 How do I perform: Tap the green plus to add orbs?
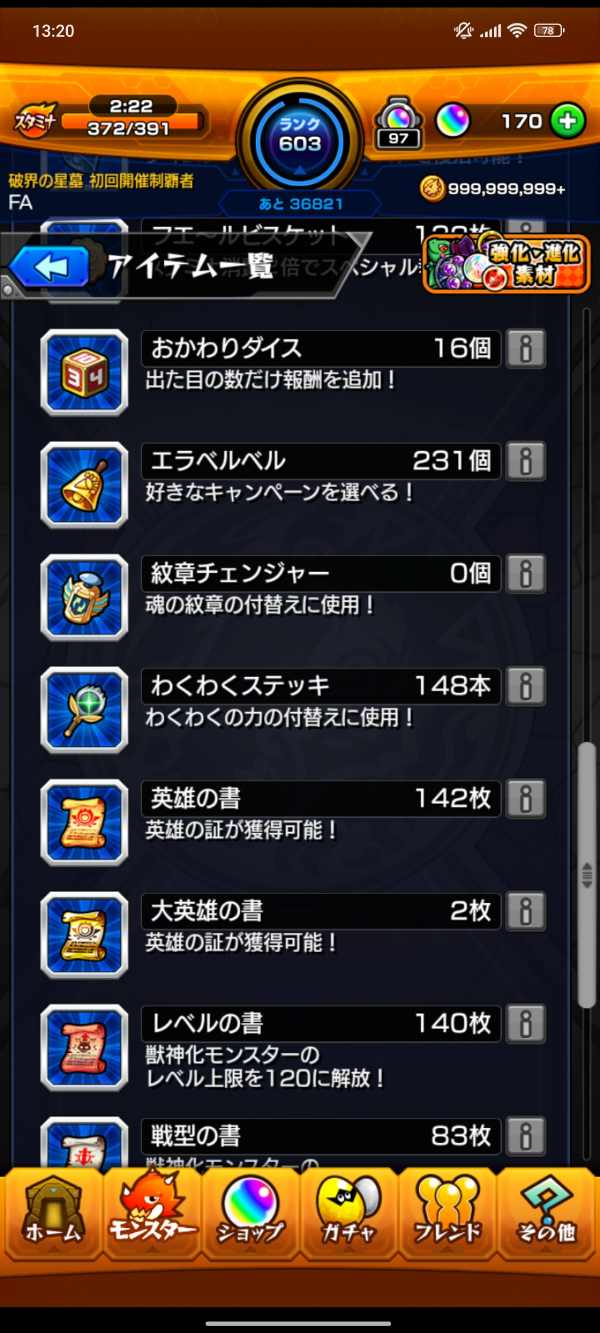click(x=568, y=122)
